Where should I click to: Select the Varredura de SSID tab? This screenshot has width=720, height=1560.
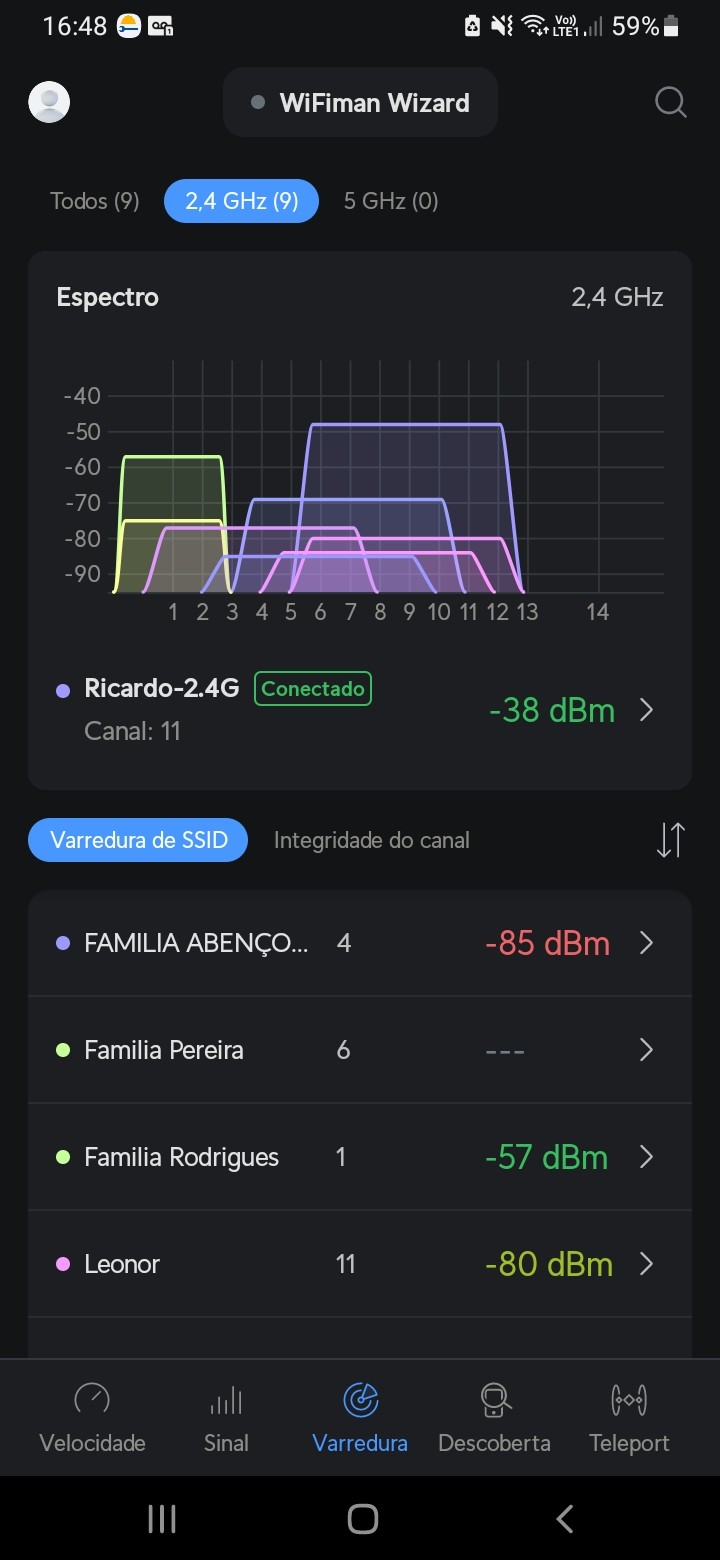click(x=139, y=841)
